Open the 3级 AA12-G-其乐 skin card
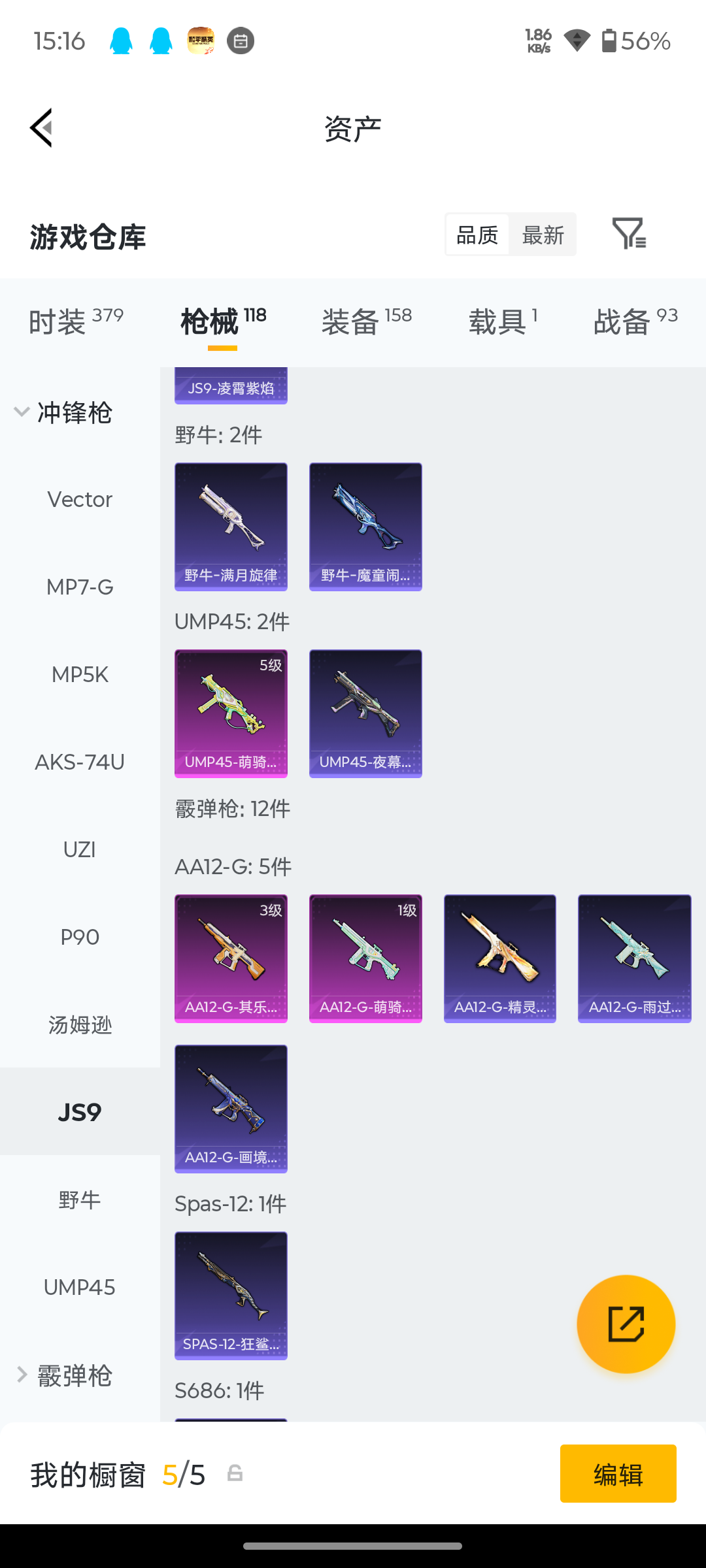Image resolution: width=706 pixels, height=1568 pixels. [x=231, y=958]
